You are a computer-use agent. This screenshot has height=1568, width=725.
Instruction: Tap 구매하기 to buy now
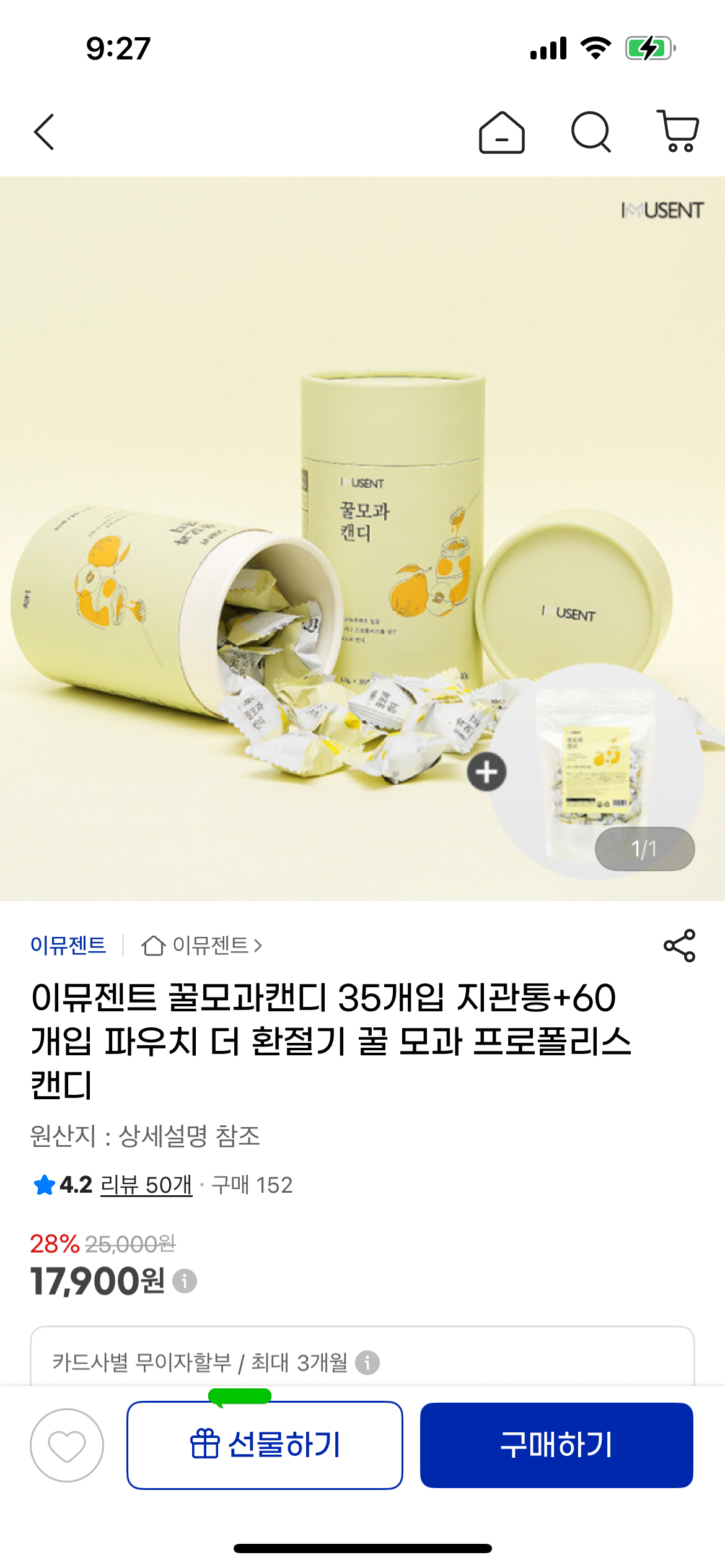pos(556,1445)
